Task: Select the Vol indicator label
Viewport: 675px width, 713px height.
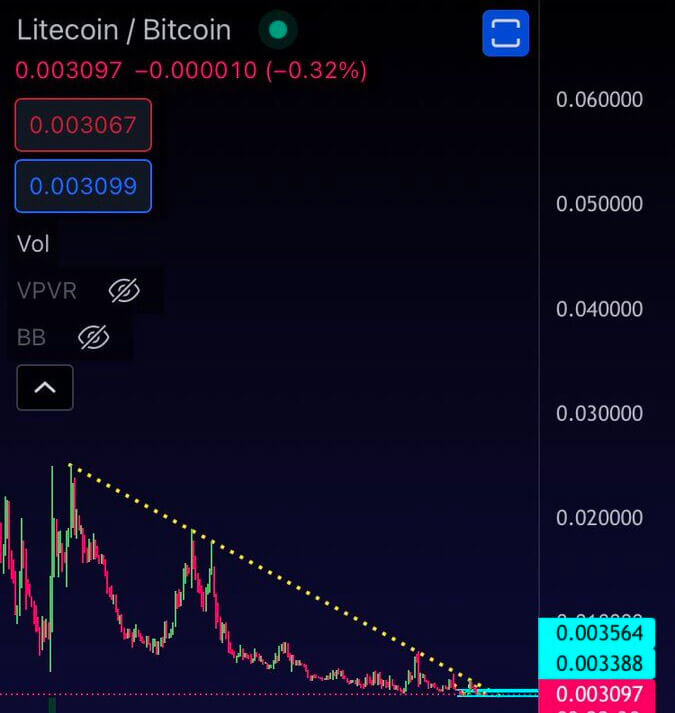Action: tap(33, 243)
